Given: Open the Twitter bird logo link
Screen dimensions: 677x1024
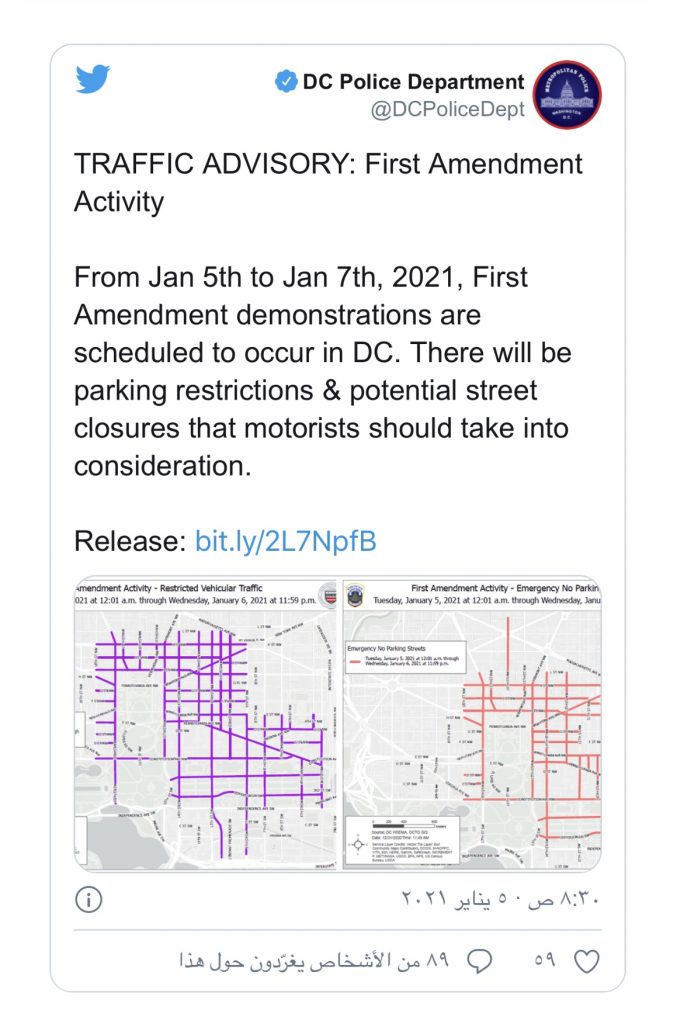Looking at the screenshot, I should point(93,81).
